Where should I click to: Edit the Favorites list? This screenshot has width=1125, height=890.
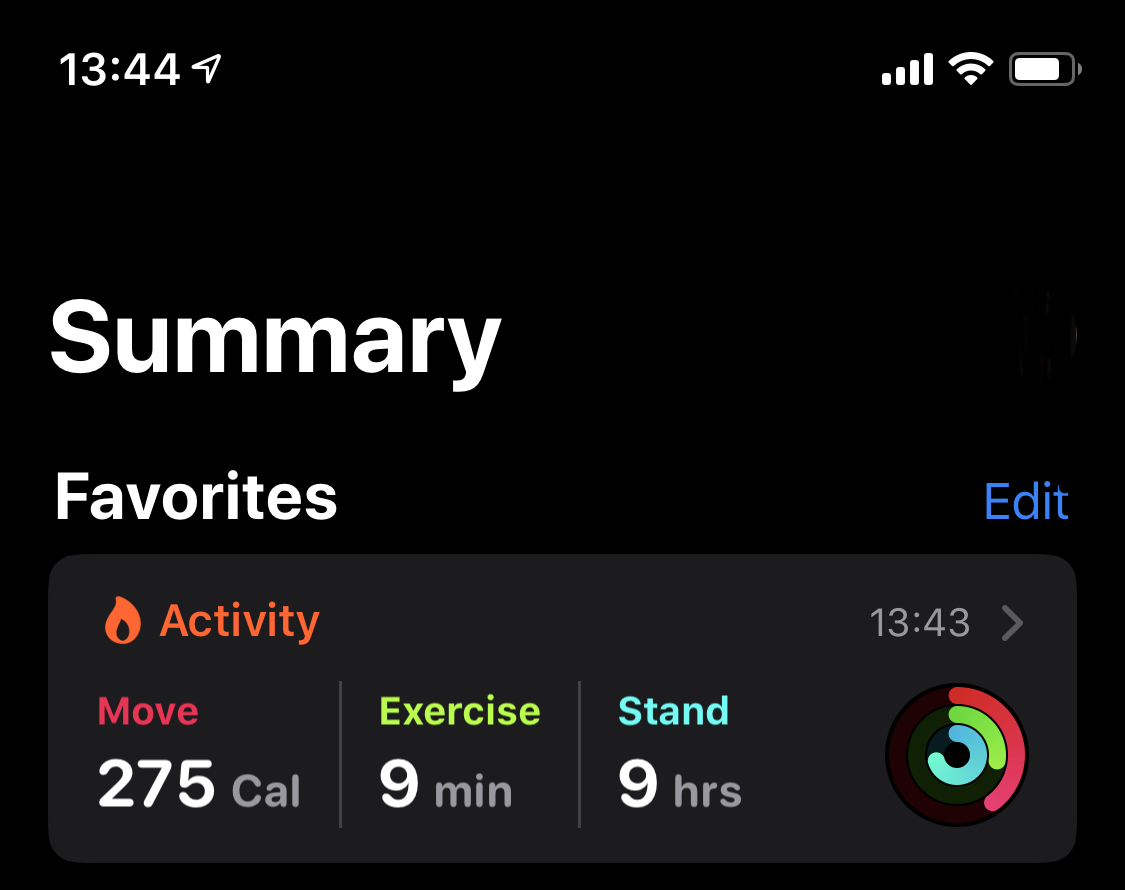(1026, 501)
